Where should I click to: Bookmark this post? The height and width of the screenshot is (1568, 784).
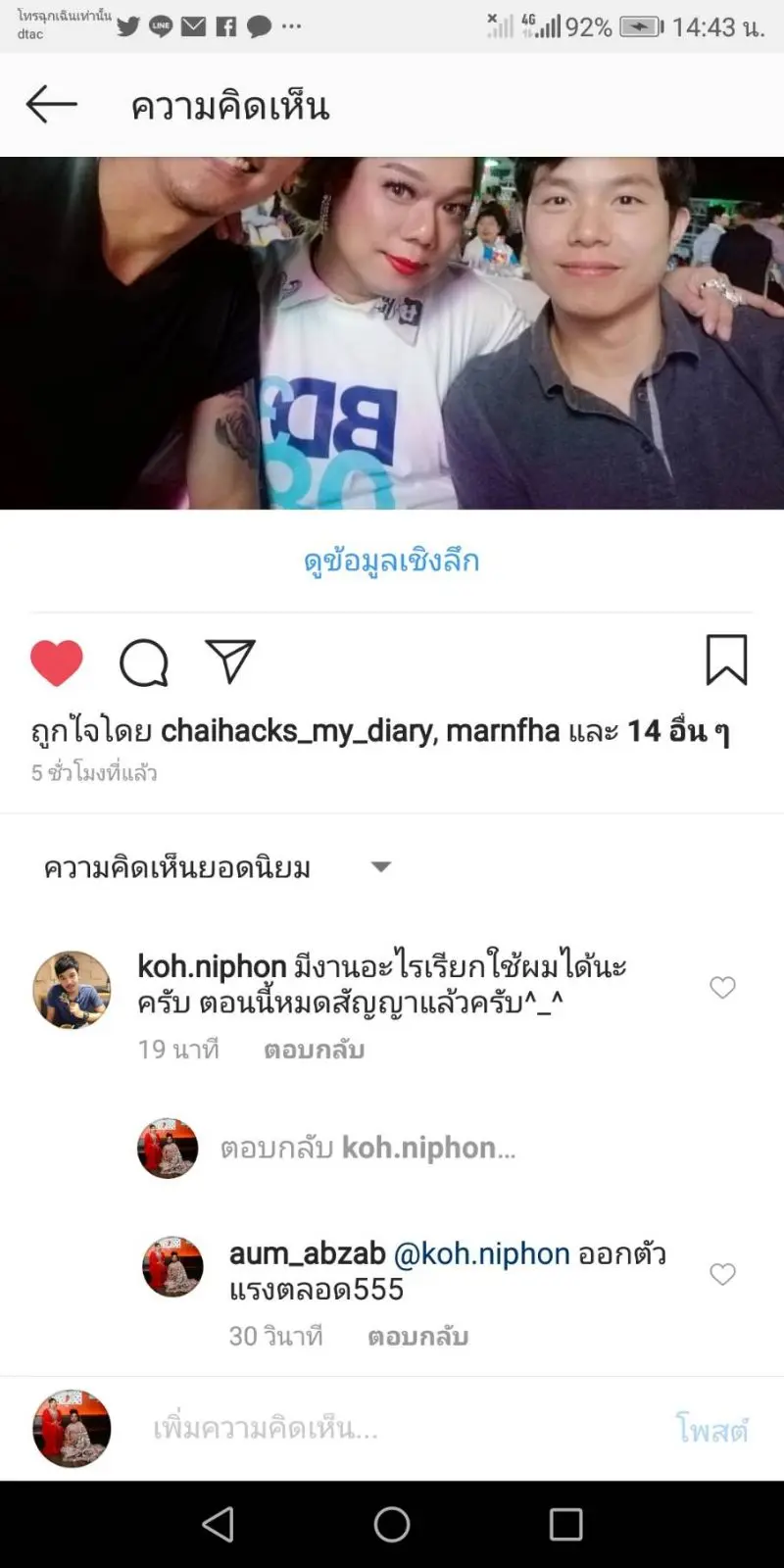coord(726,660)
